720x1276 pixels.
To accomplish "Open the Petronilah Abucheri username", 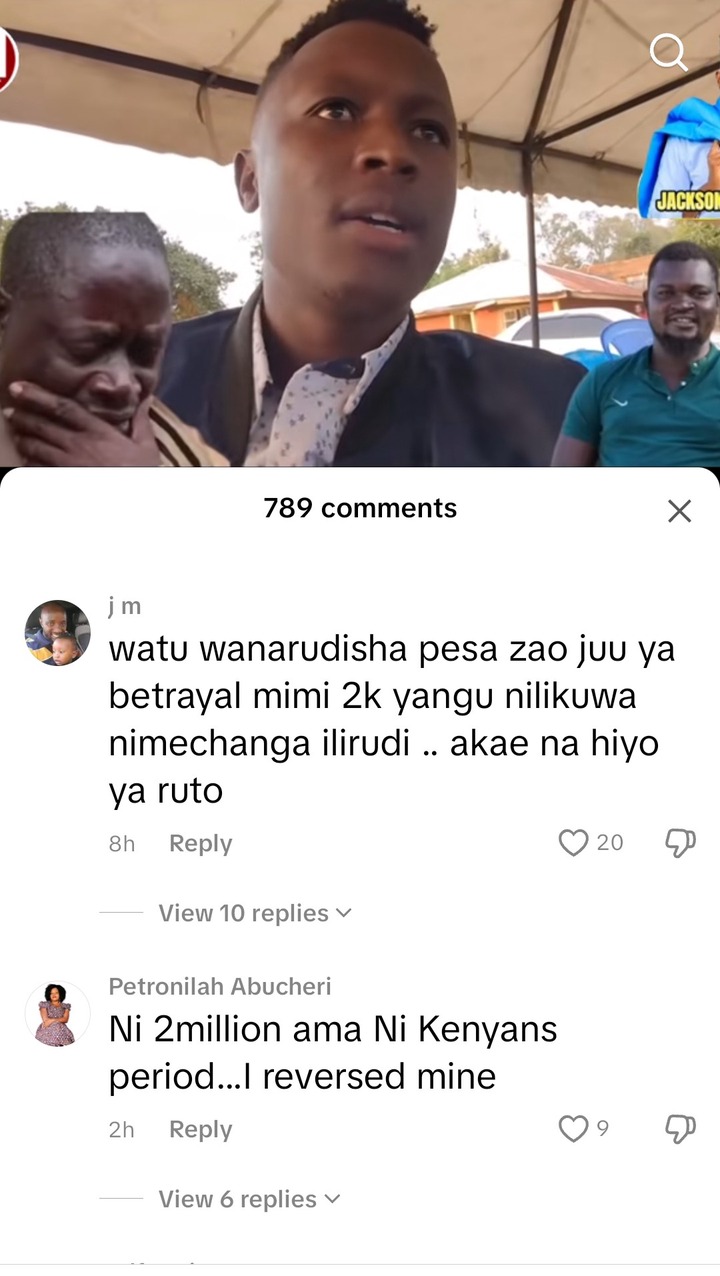I will (219, 986).
